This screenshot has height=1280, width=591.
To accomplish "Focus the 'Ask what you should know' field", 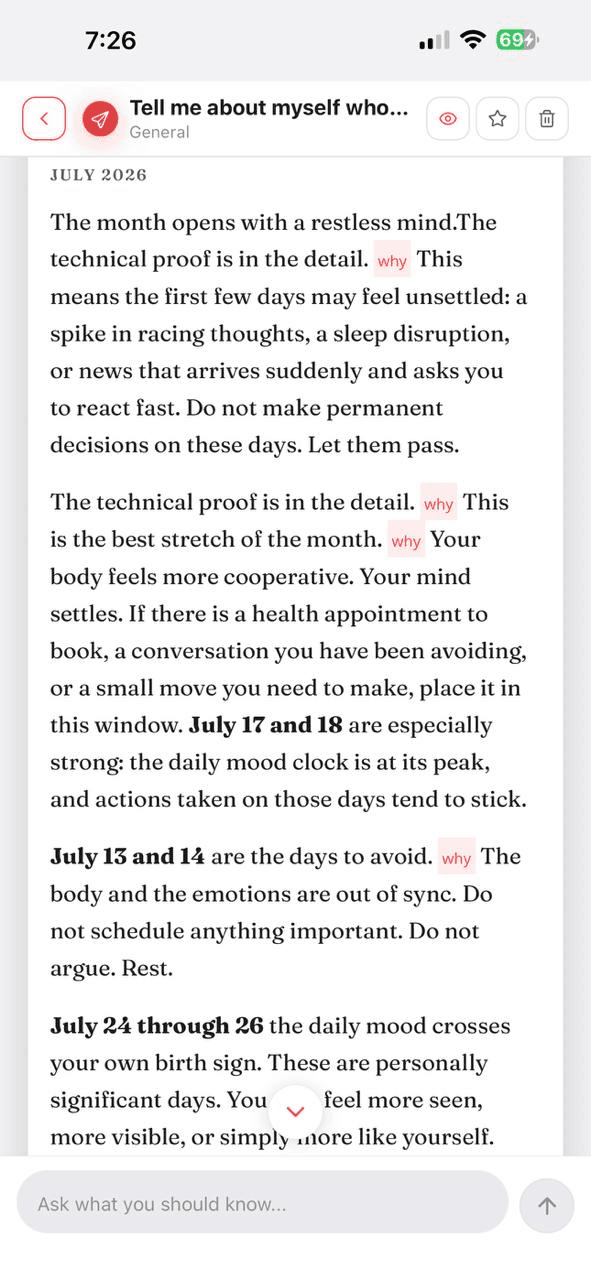I will 262,1204.
